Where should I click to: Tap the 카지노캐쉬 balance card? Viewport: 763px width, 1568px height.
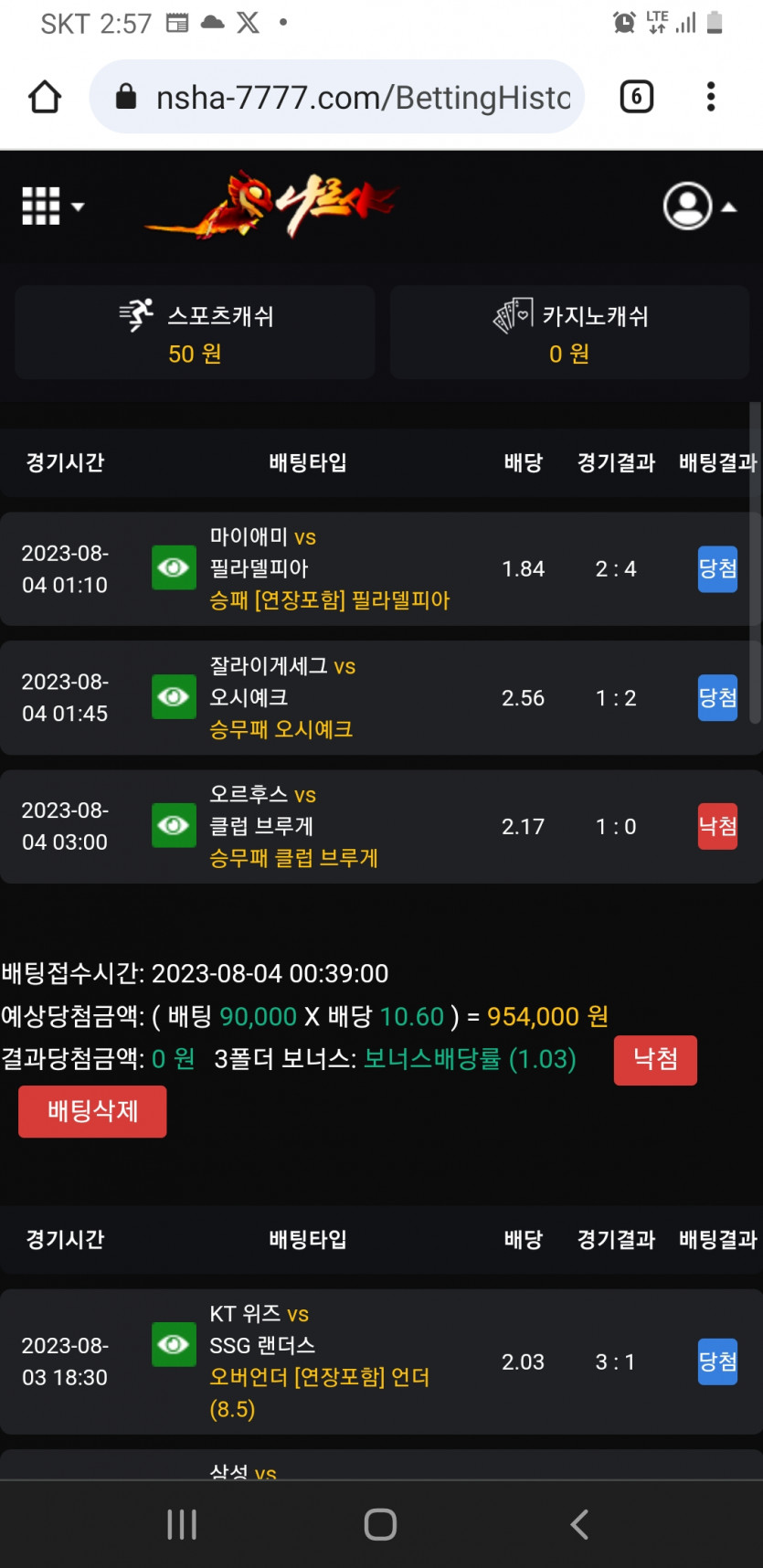(569, 333)
